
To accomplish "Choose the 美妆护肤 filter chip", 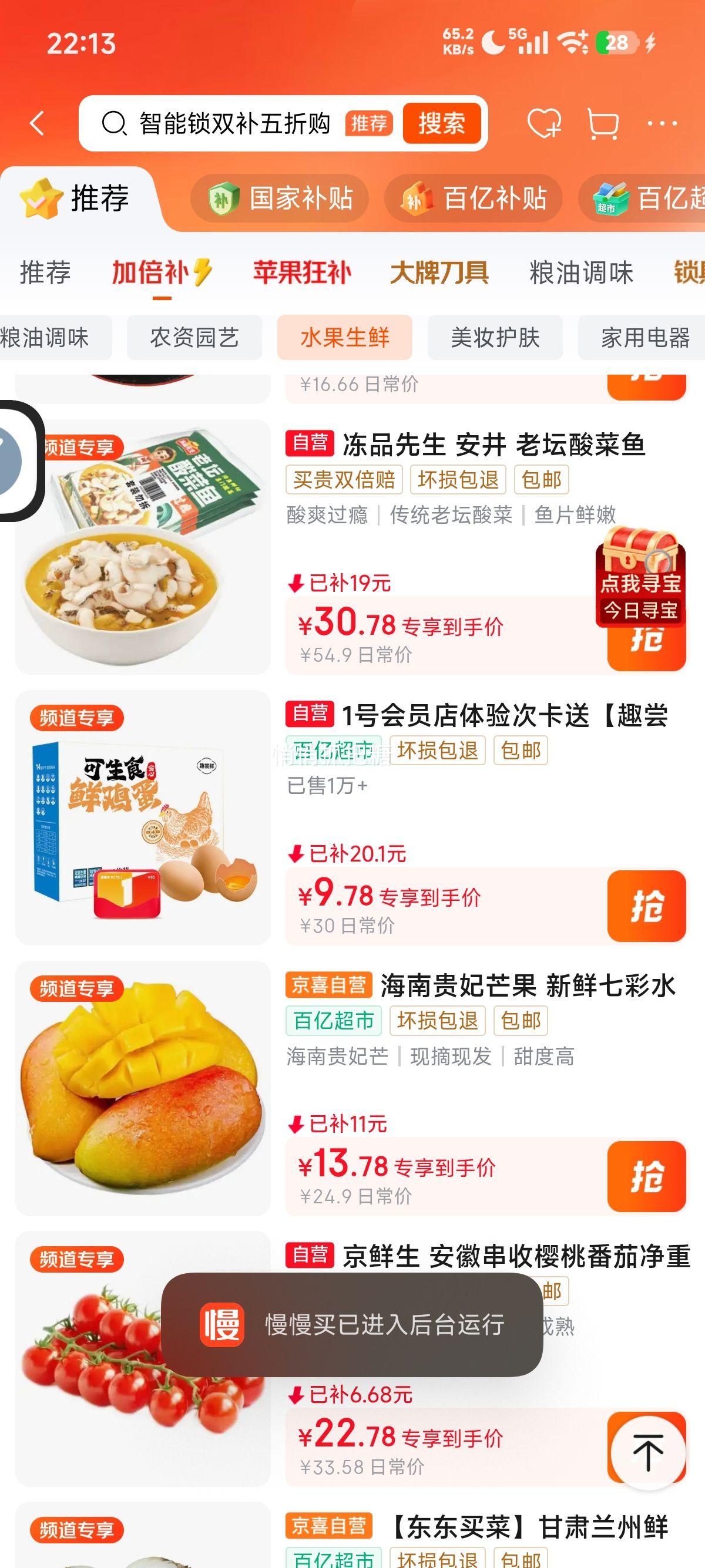I will click(495, 337).
